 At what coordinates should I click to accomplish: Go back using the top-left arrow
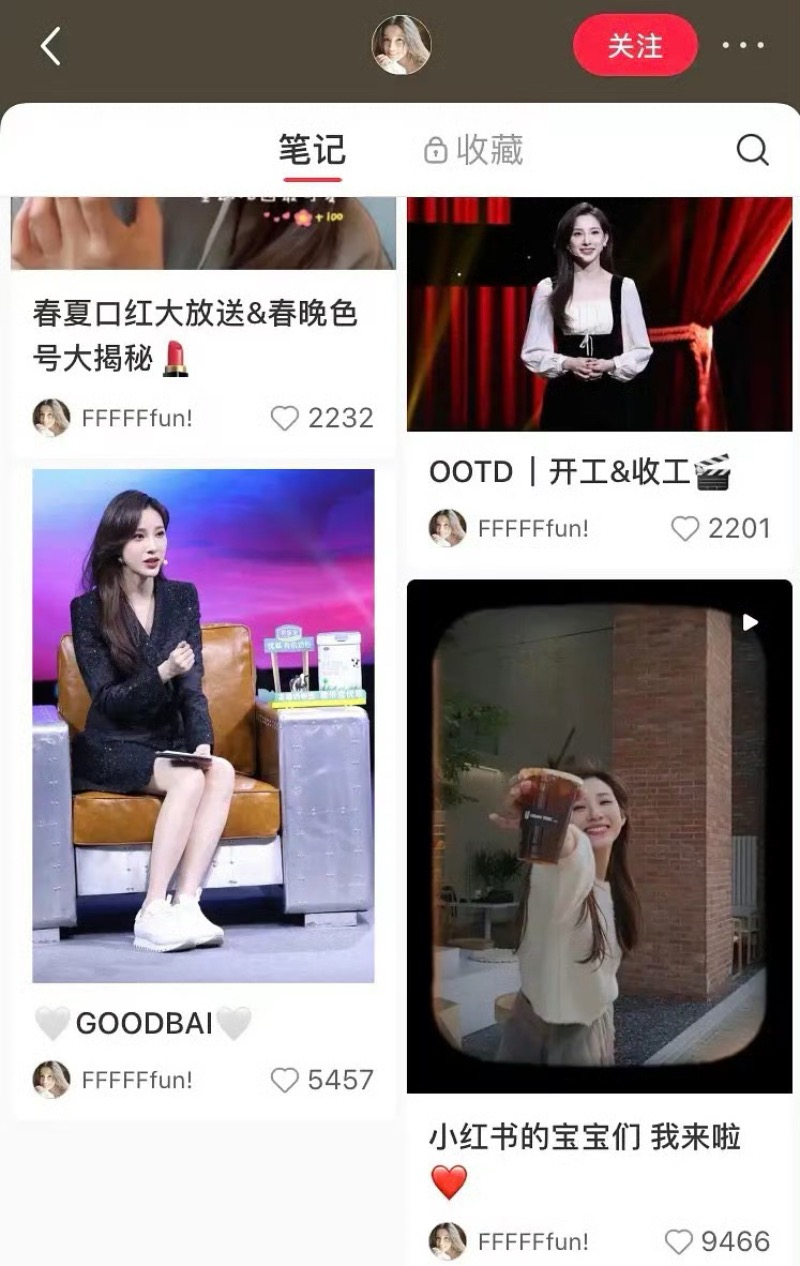tap(51, 46)
